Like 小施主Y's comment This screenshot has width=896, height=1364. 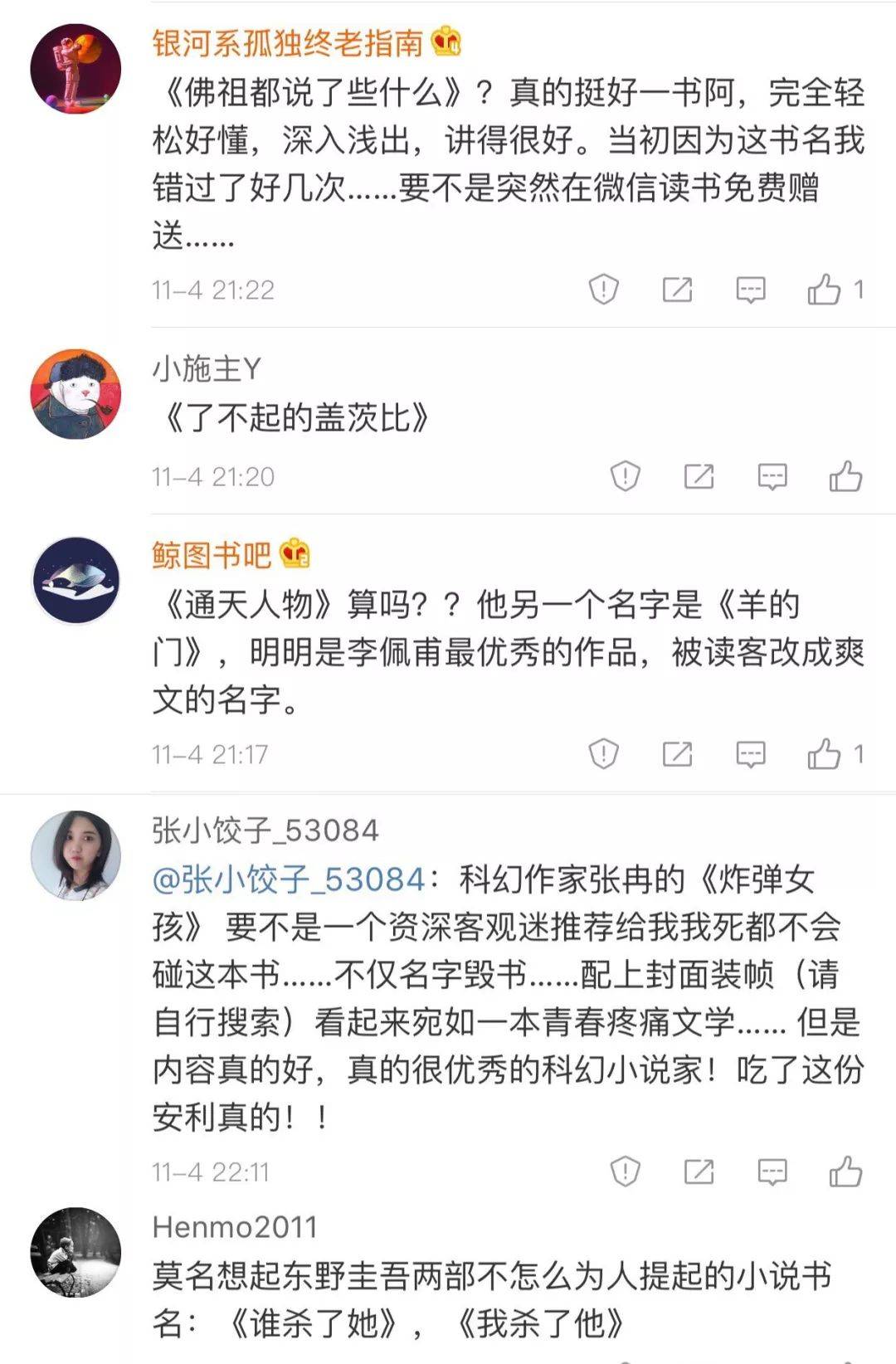coord(845,476)
